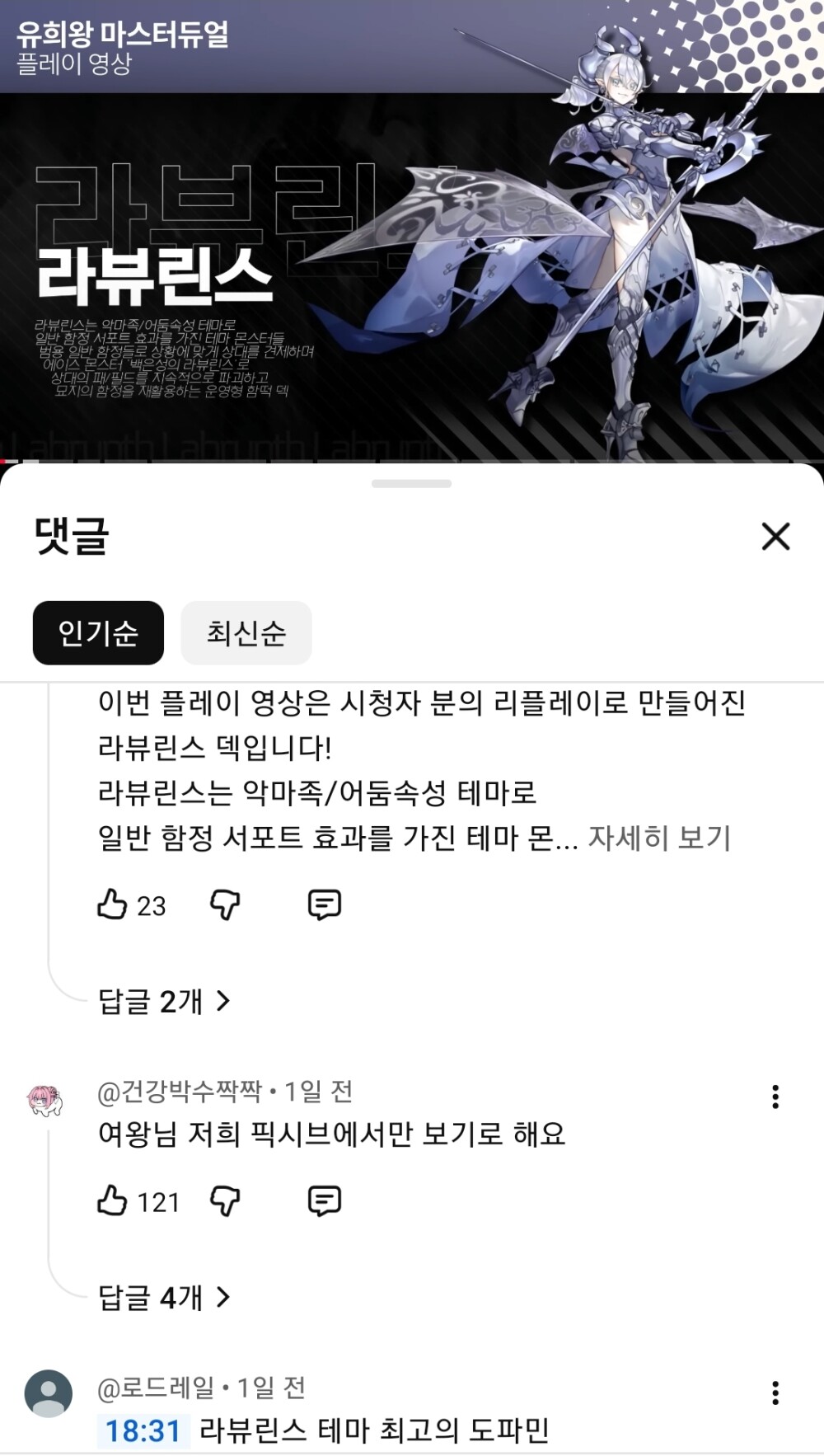This screenshot has height=1456, width=824.
Task: Switch to the 인기순 sort chip
Action: pyautogui.click(x=98, y=633)
